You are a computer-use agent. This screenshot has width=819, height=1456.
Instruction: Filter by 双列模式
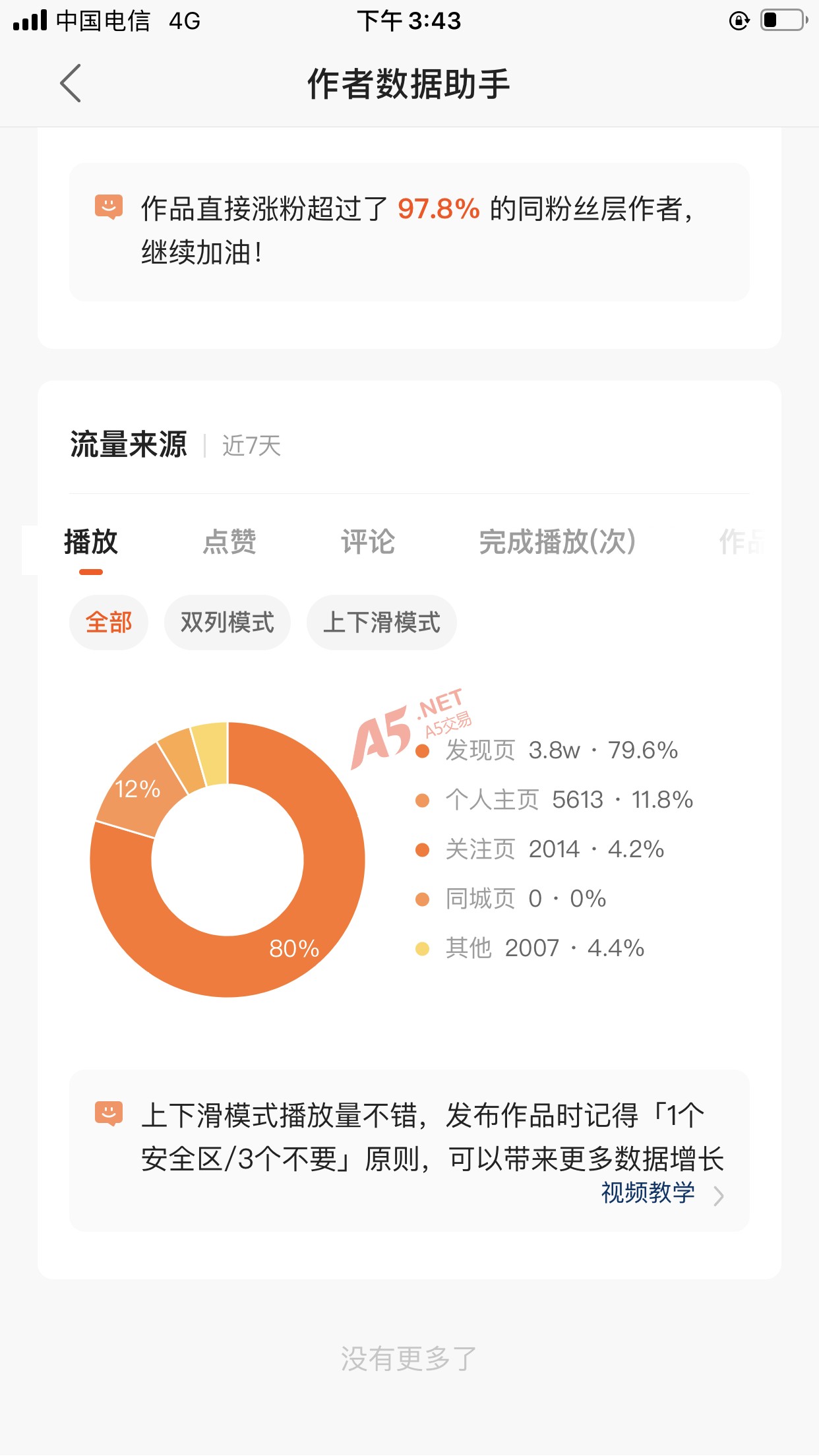click(228, 622)
